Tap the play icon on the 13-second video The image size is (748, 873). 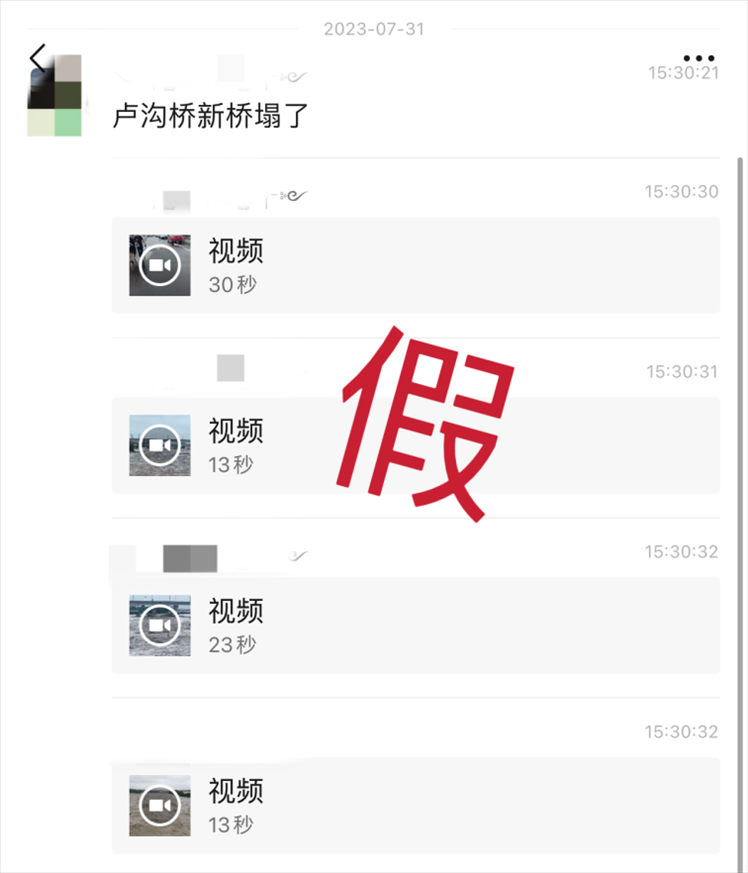click(x=159, y=445)
